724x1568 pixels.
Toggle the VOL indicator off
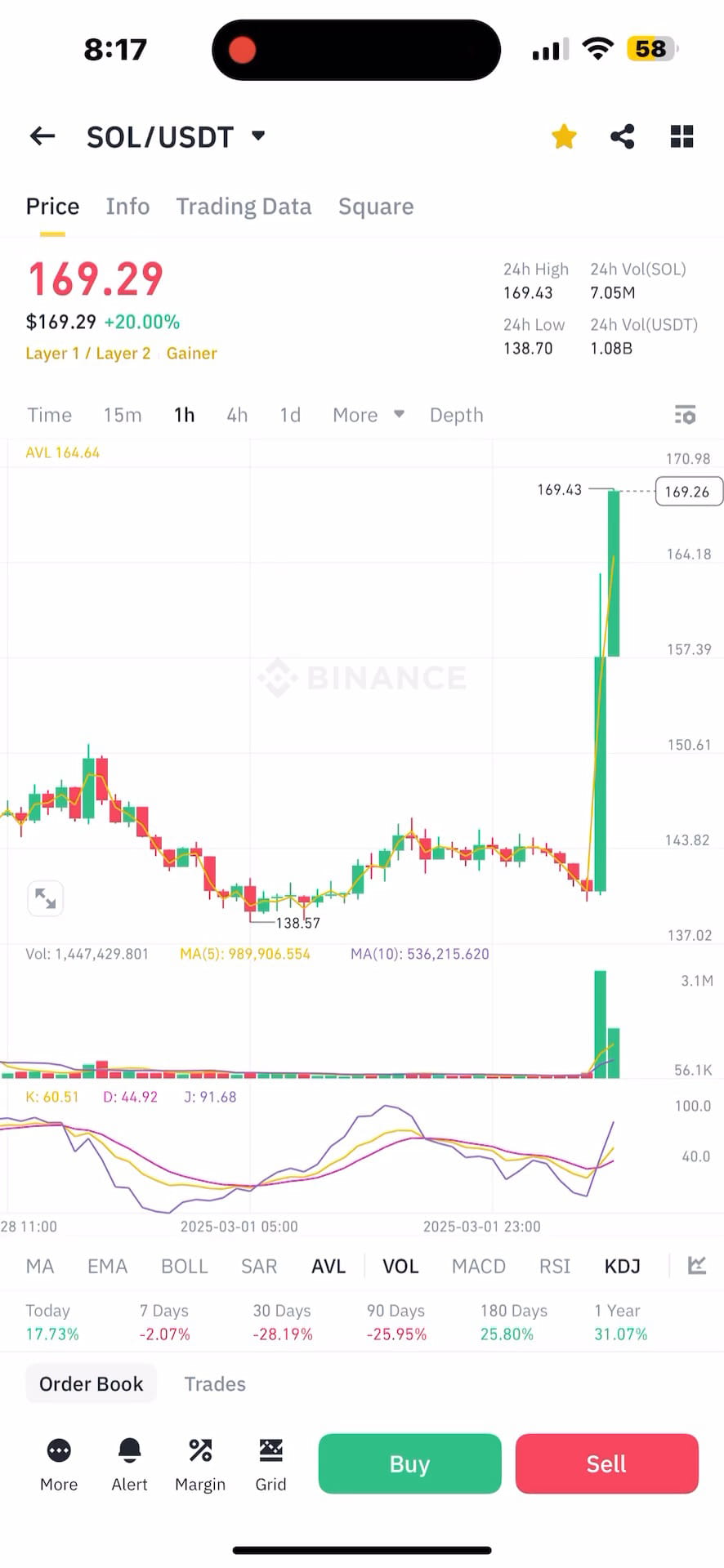pyautogui.click(x=400, y=1266)
